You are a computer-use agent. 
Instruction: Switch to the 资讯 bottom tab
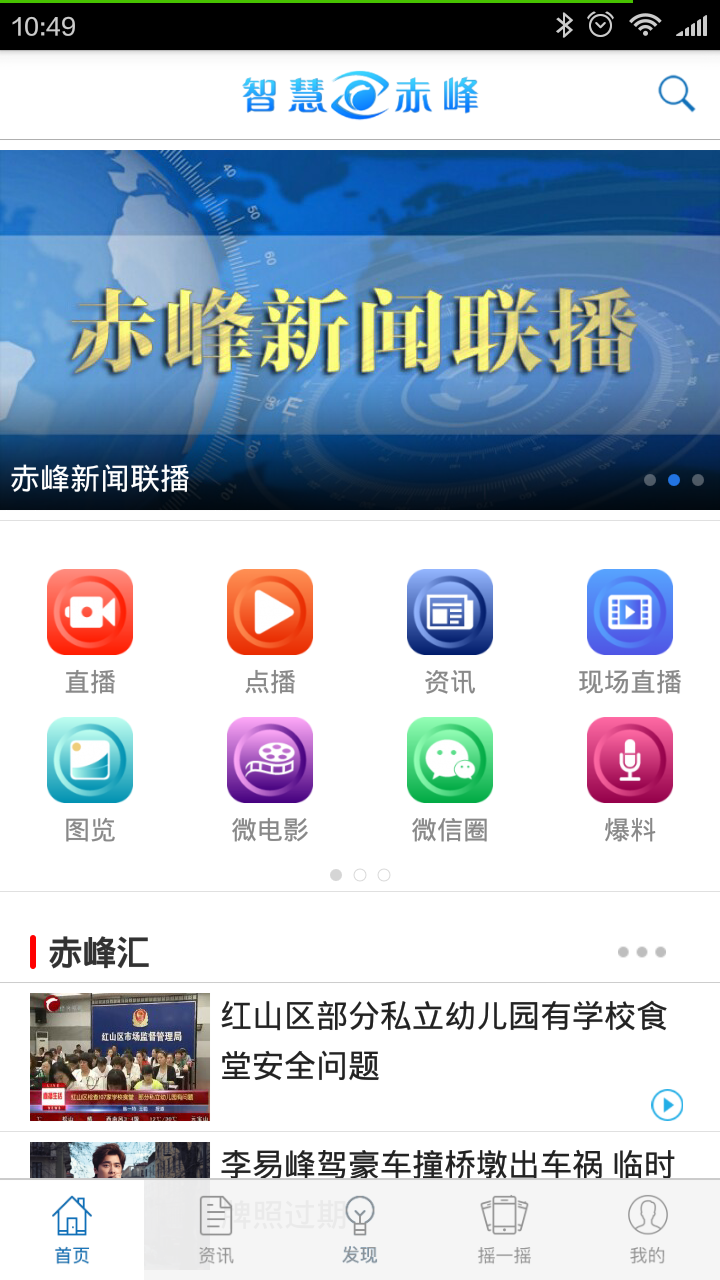[x=216, y=1230]
